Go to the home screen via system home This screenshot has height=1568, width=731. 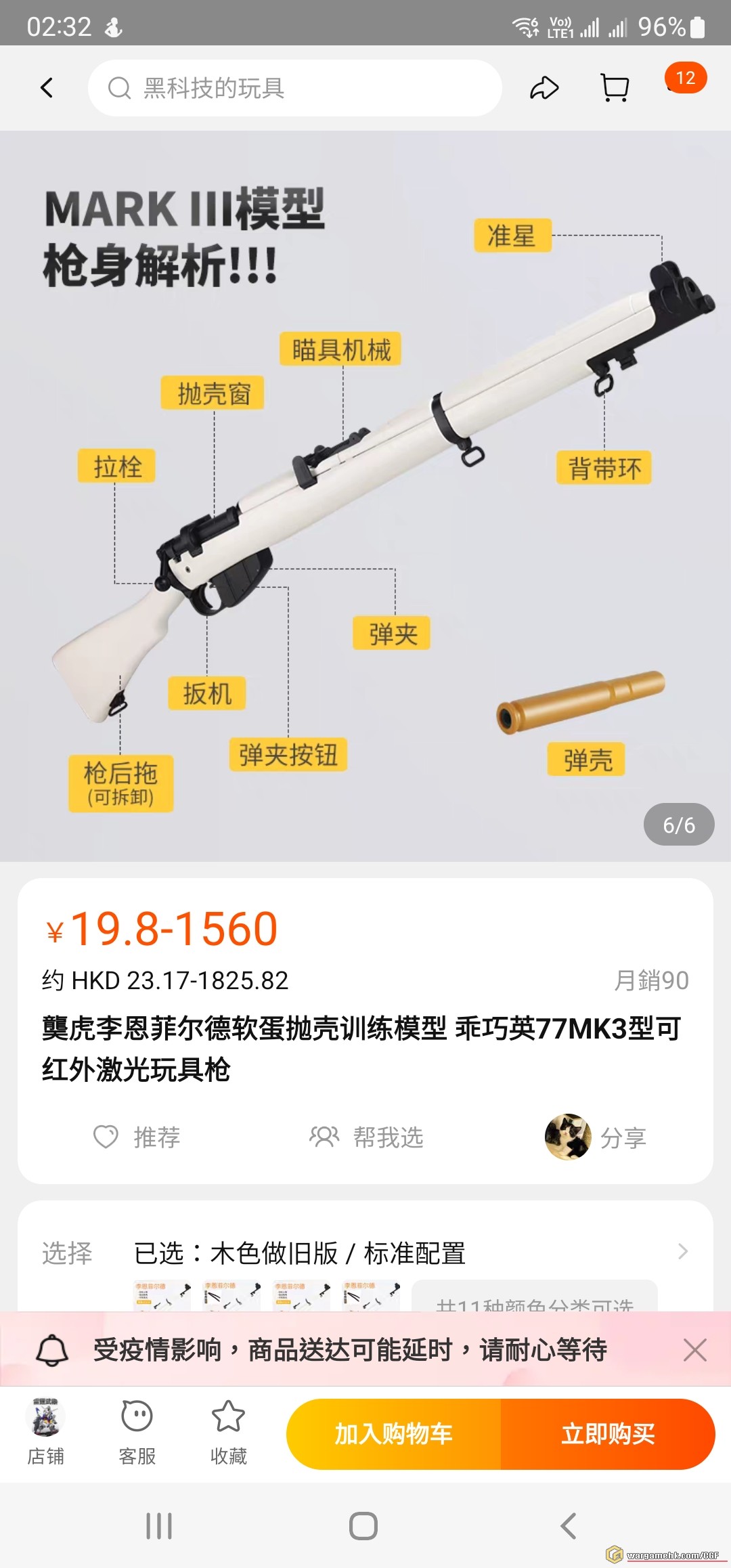(x=363, y=1526)
